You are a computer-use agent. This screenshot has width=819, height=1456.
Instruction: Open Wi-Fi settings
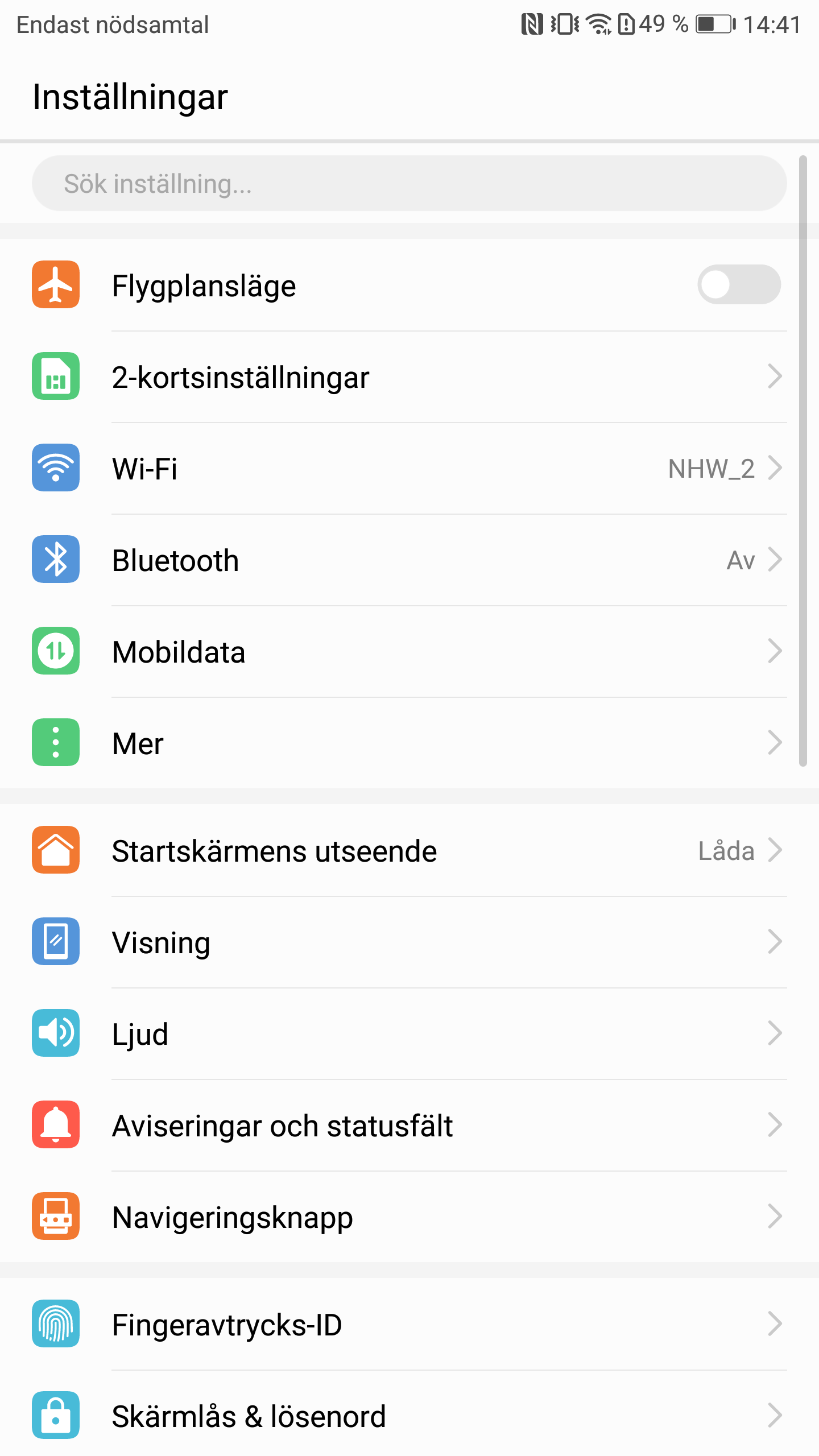pyautogui.click(x=409, y=469)
